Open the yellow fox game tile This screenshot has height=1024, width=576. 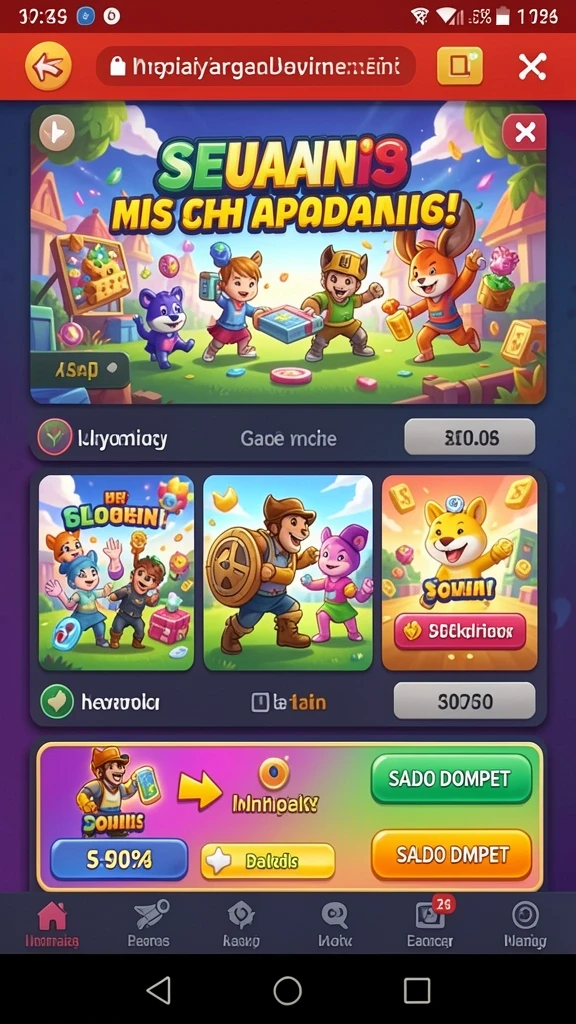pyautogui.click(x=460, y=573)
